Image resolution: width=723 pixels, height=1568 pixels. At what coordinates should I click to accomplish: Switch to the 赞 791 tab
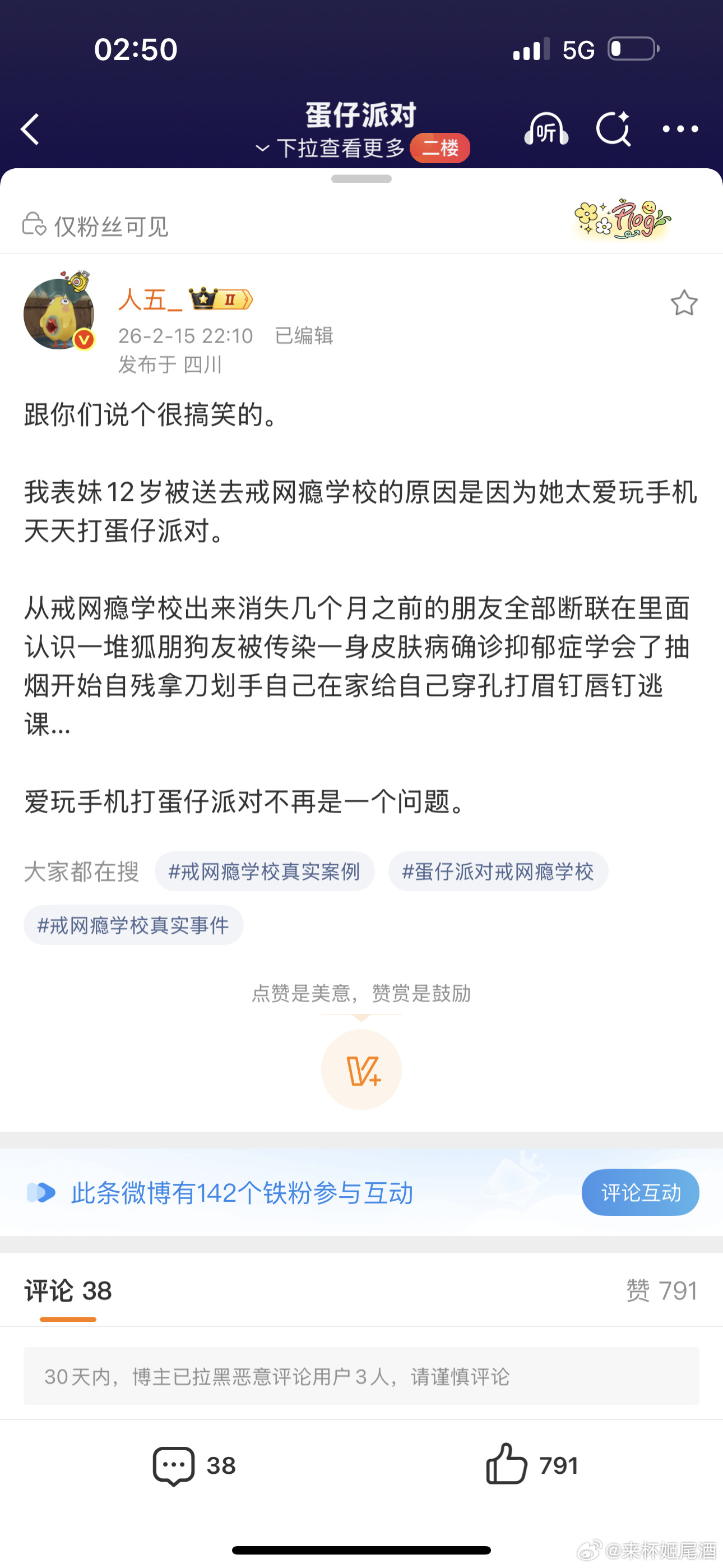(x=661, y=1291)
